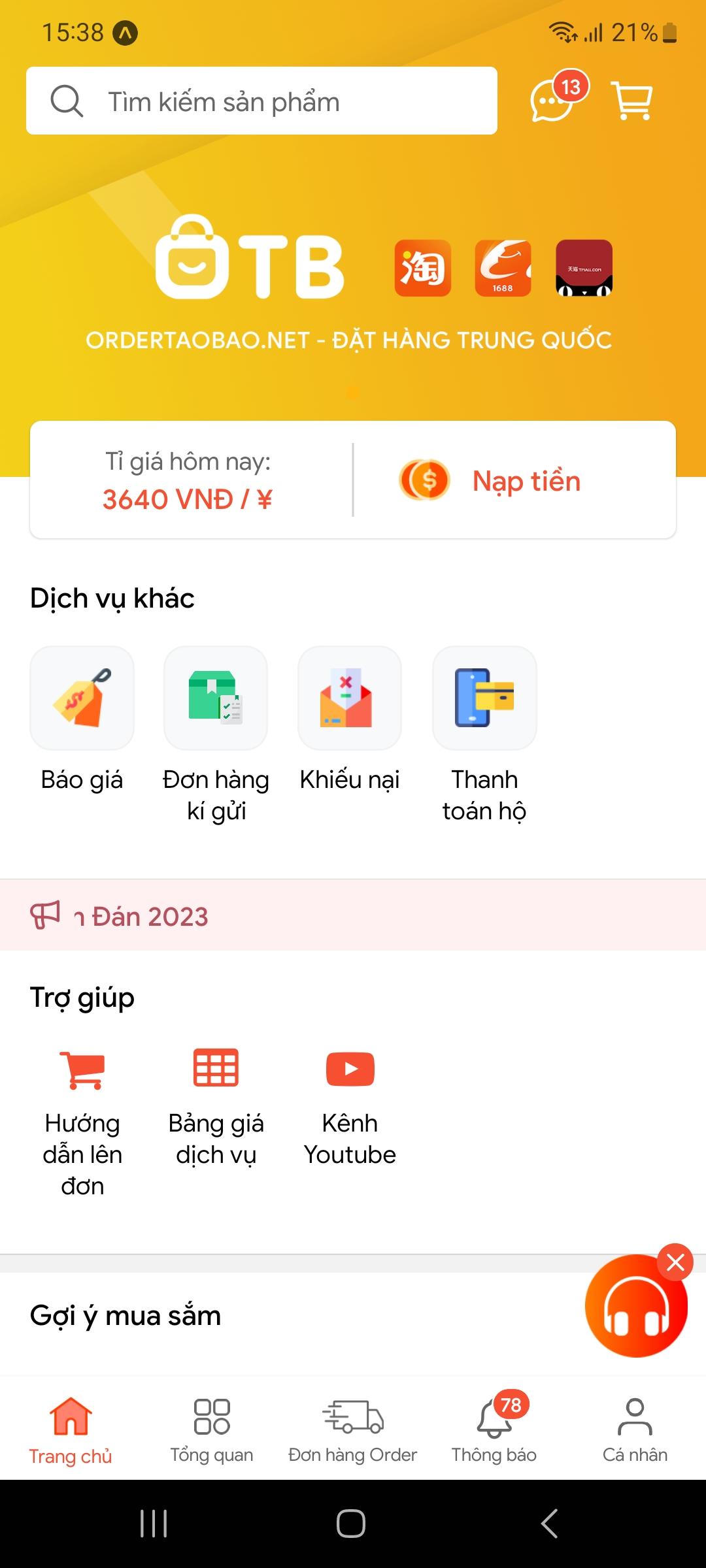Open the Đán 2023 announcement banner
Viewport: 706px width, 1568px height.
pos(353,916)
